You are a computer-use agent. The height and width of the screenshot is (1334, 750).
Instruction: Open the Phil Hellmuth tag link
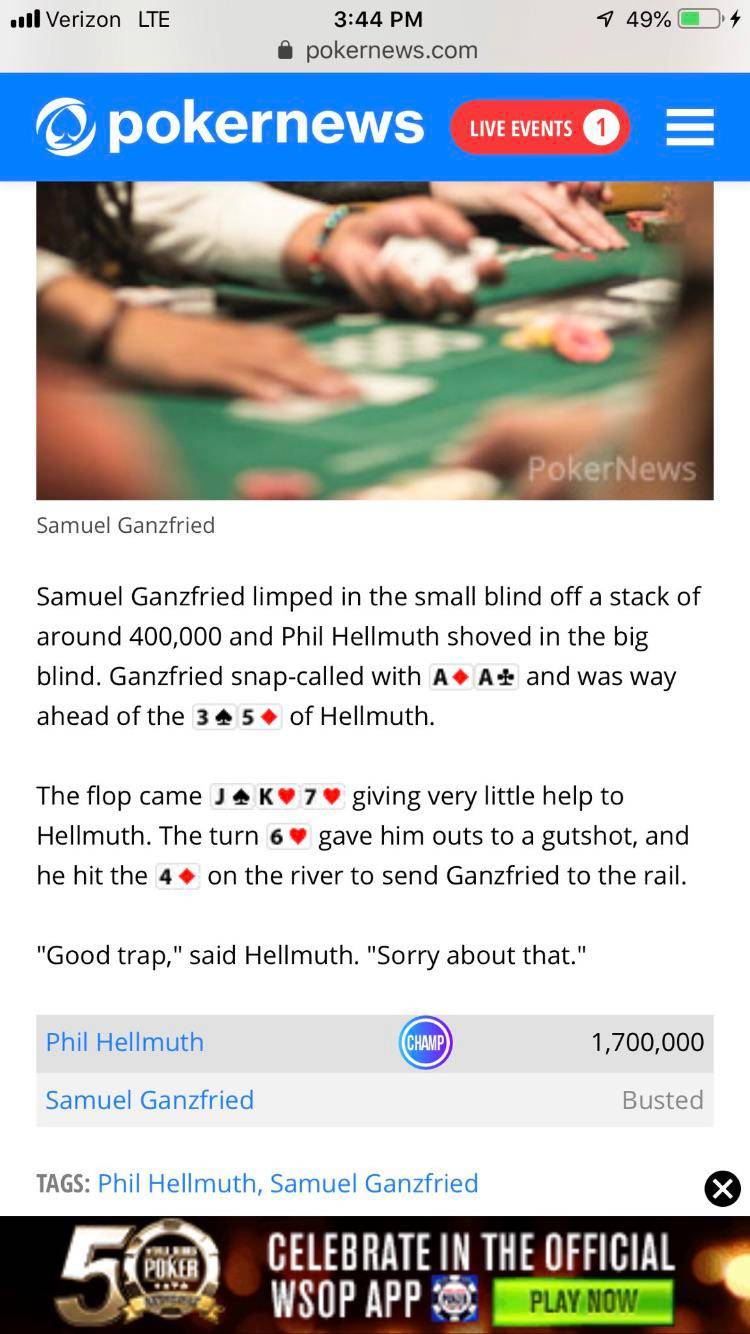[x=177, y=1183]
